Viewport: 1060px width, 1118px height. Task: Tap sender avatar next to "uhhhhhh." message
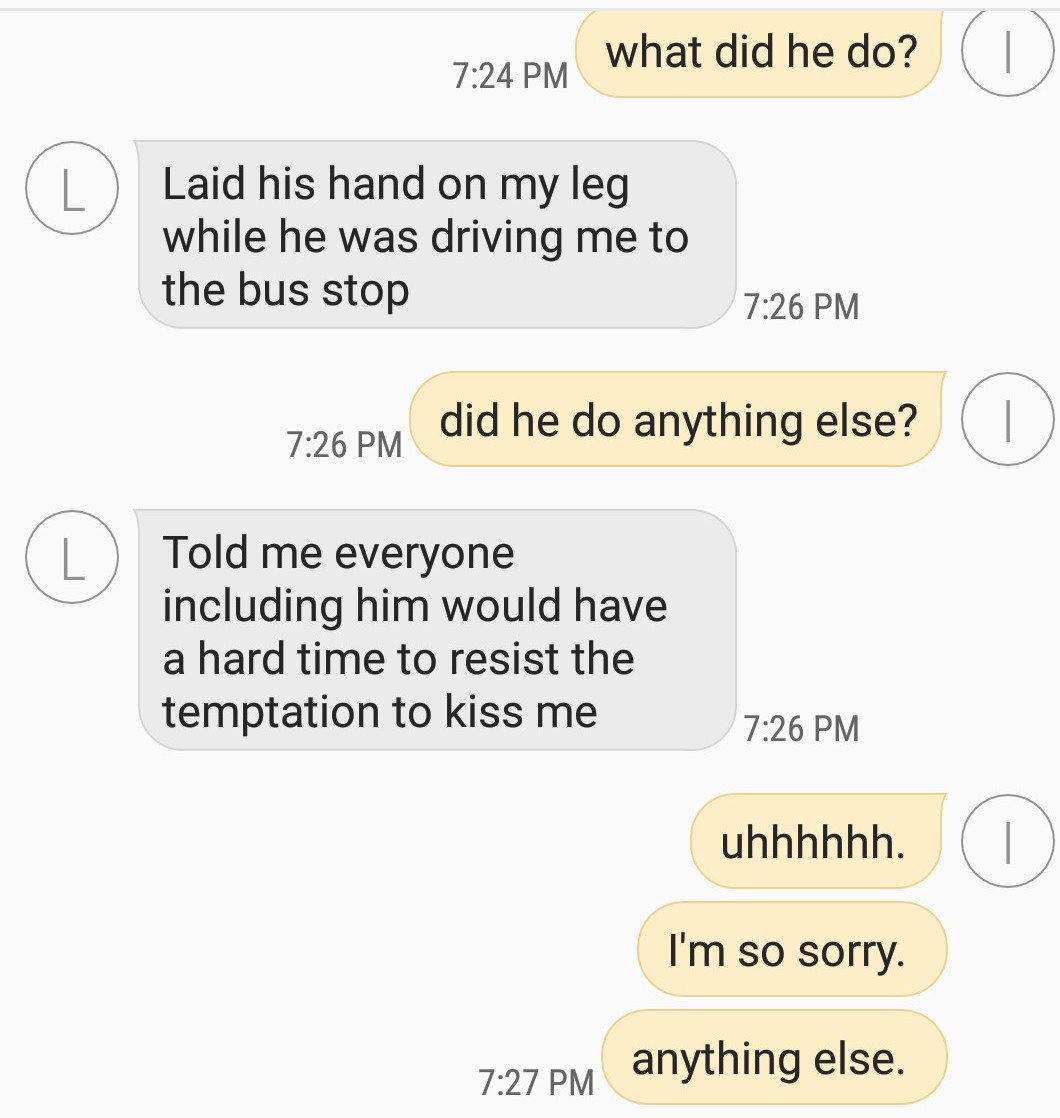(1008, 841)
